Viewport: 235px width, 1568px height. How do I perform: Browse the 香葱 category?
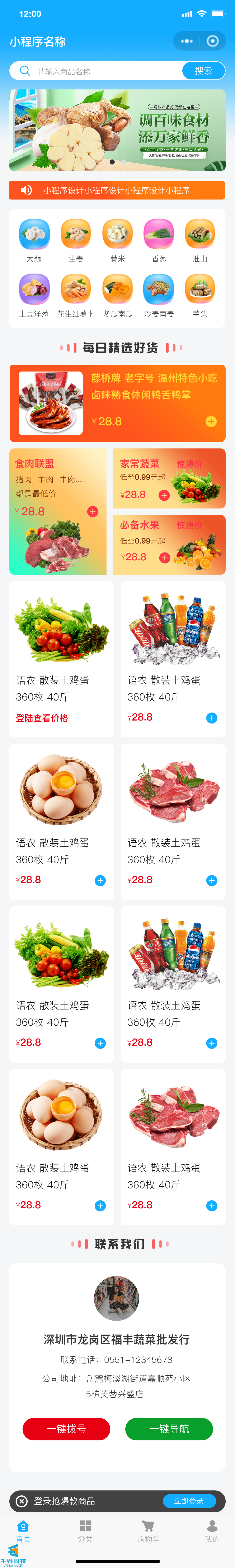tap(159, 235)
